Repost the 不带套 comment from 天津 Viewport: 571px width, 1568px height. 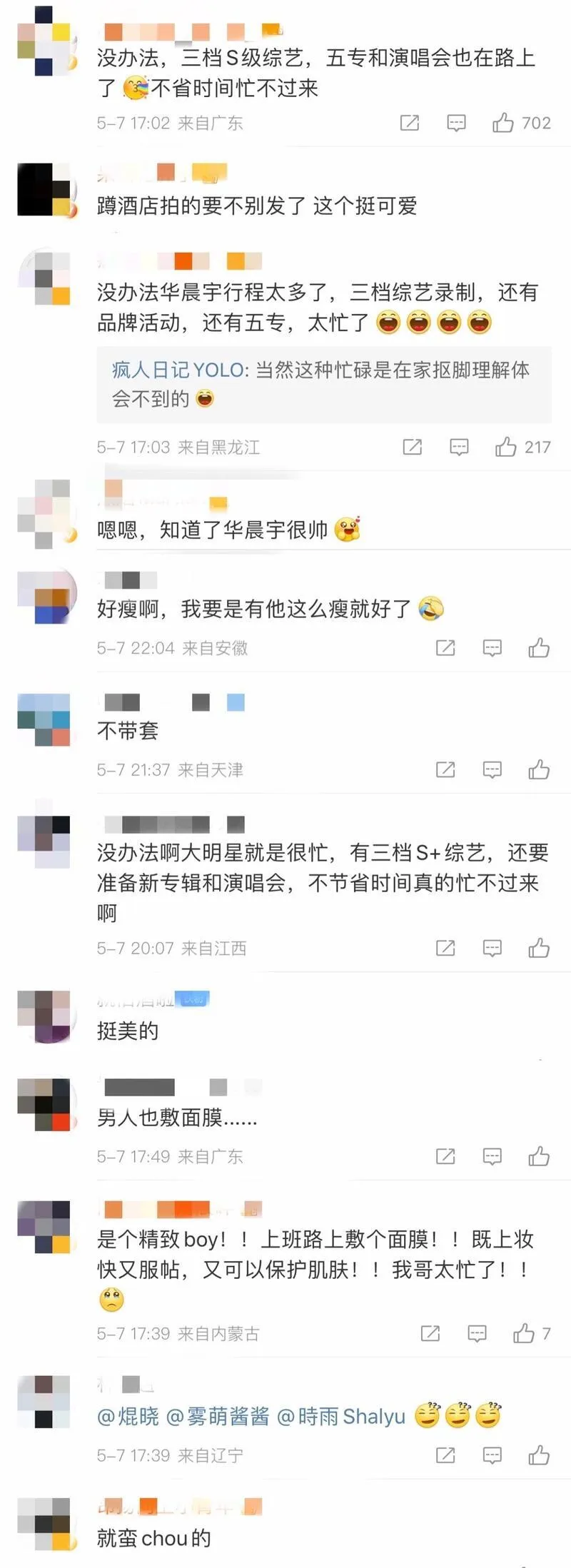[x=445, y=769]
